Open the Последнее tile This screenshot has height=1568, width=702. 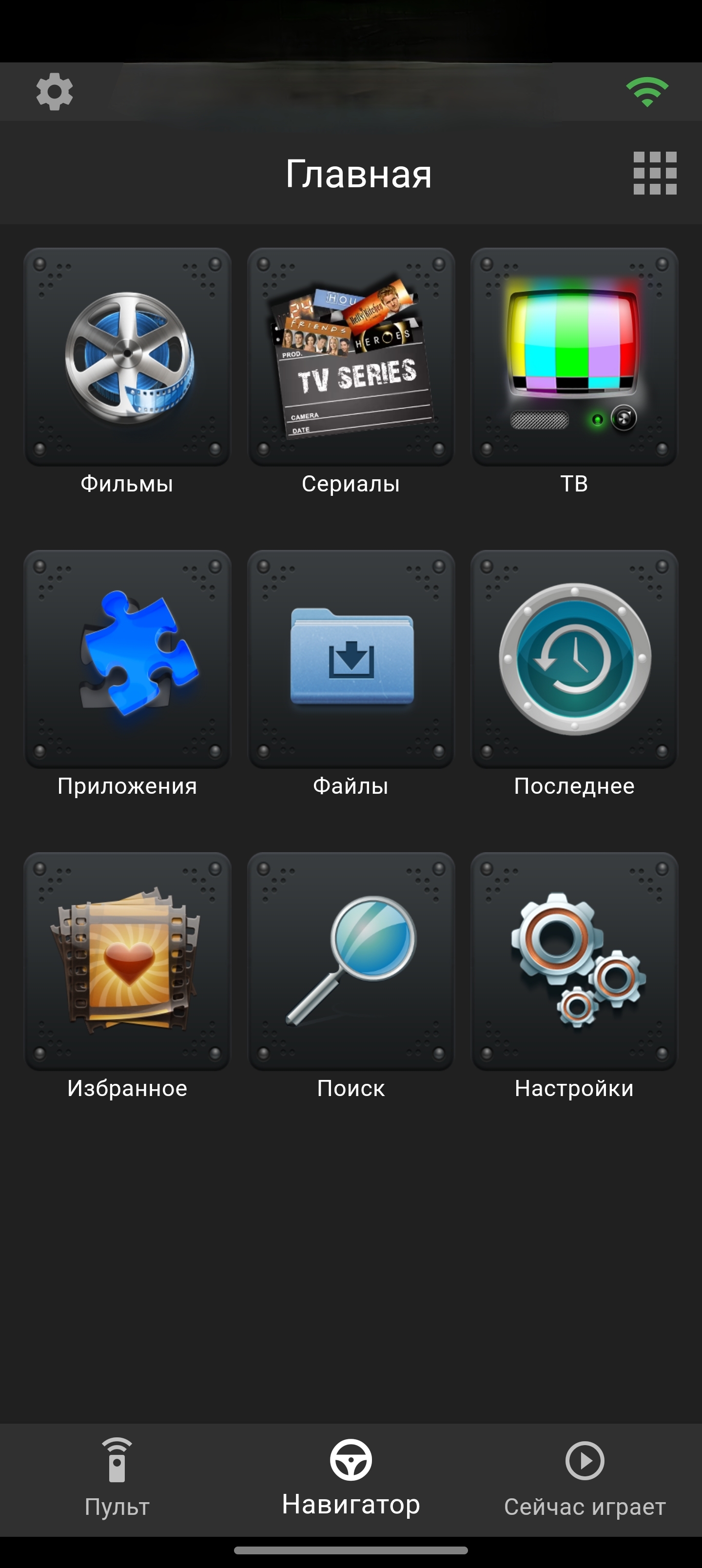(x=574, y=659)
